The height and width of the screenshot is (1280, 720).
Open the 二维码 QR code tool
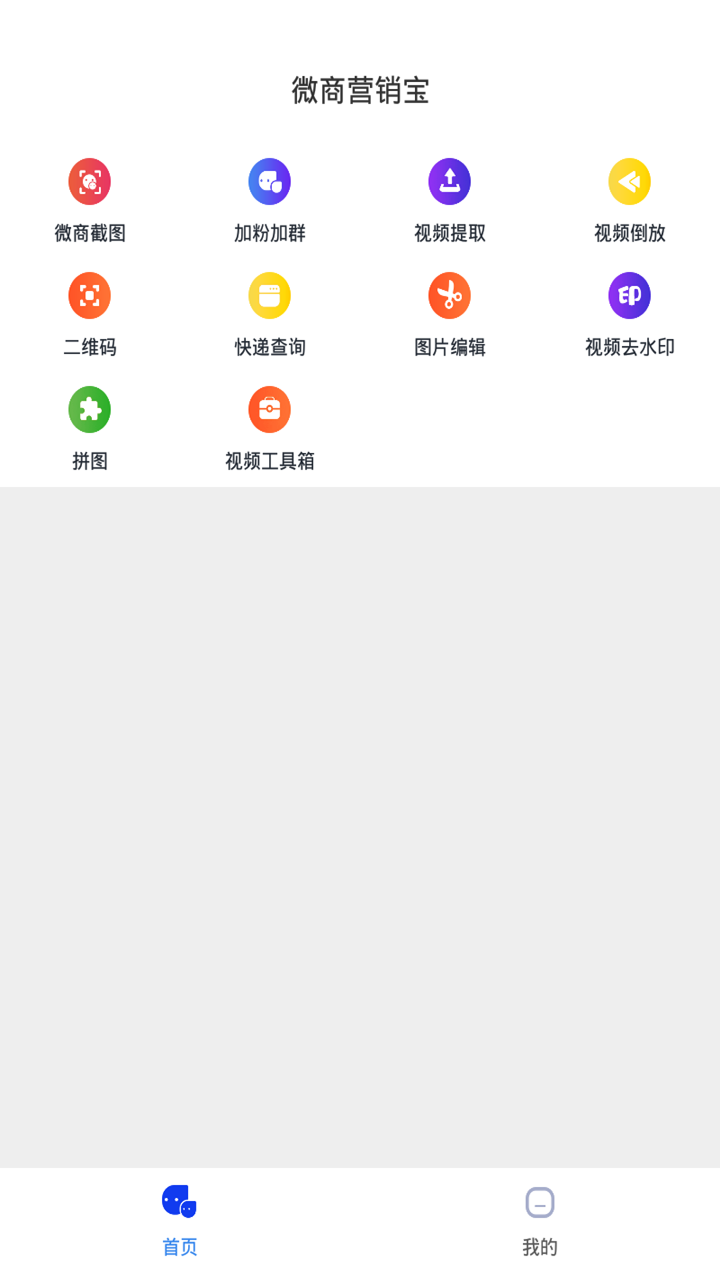[x=90, y=315]
